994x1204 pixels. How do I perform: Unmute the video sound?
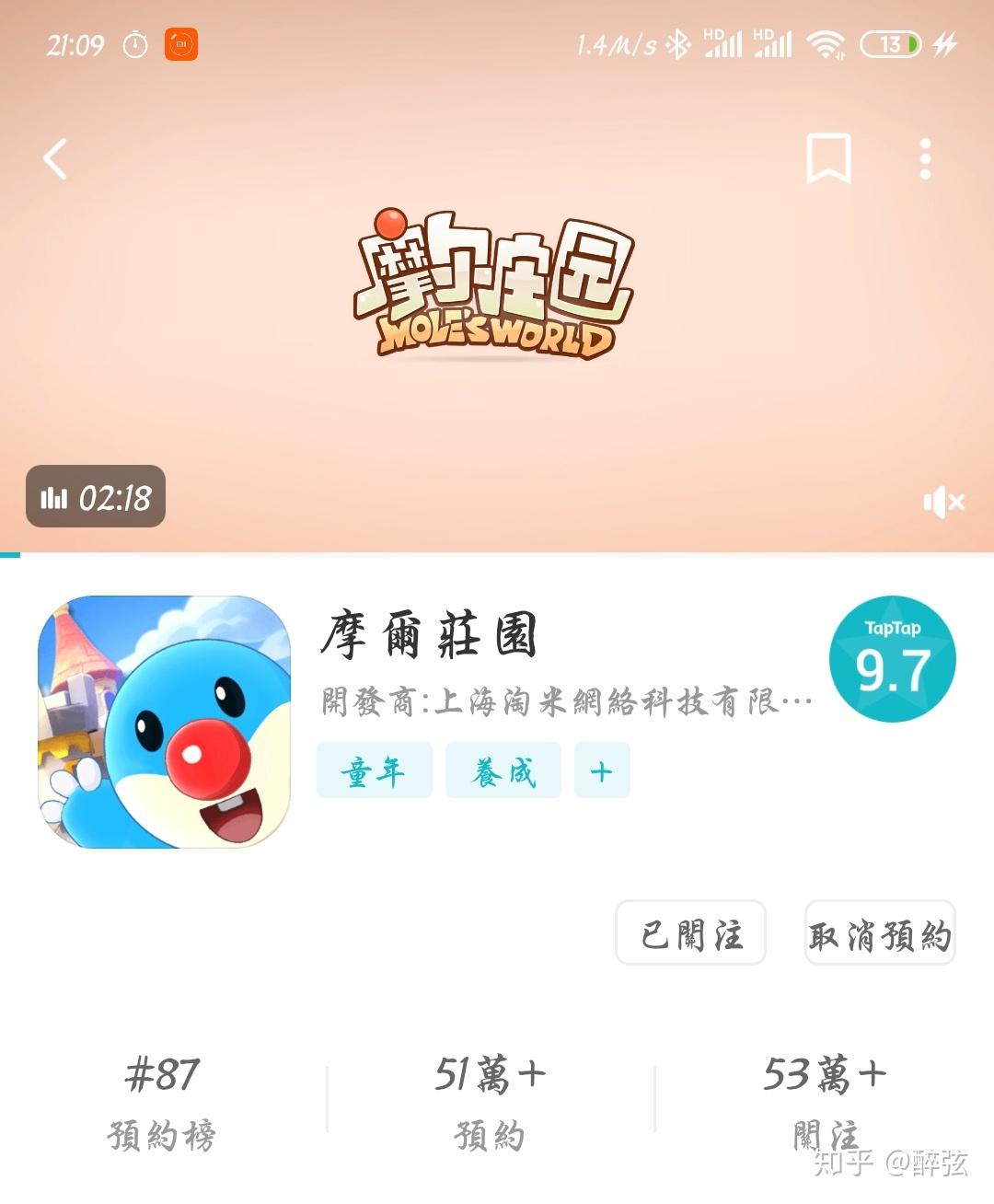943,502
